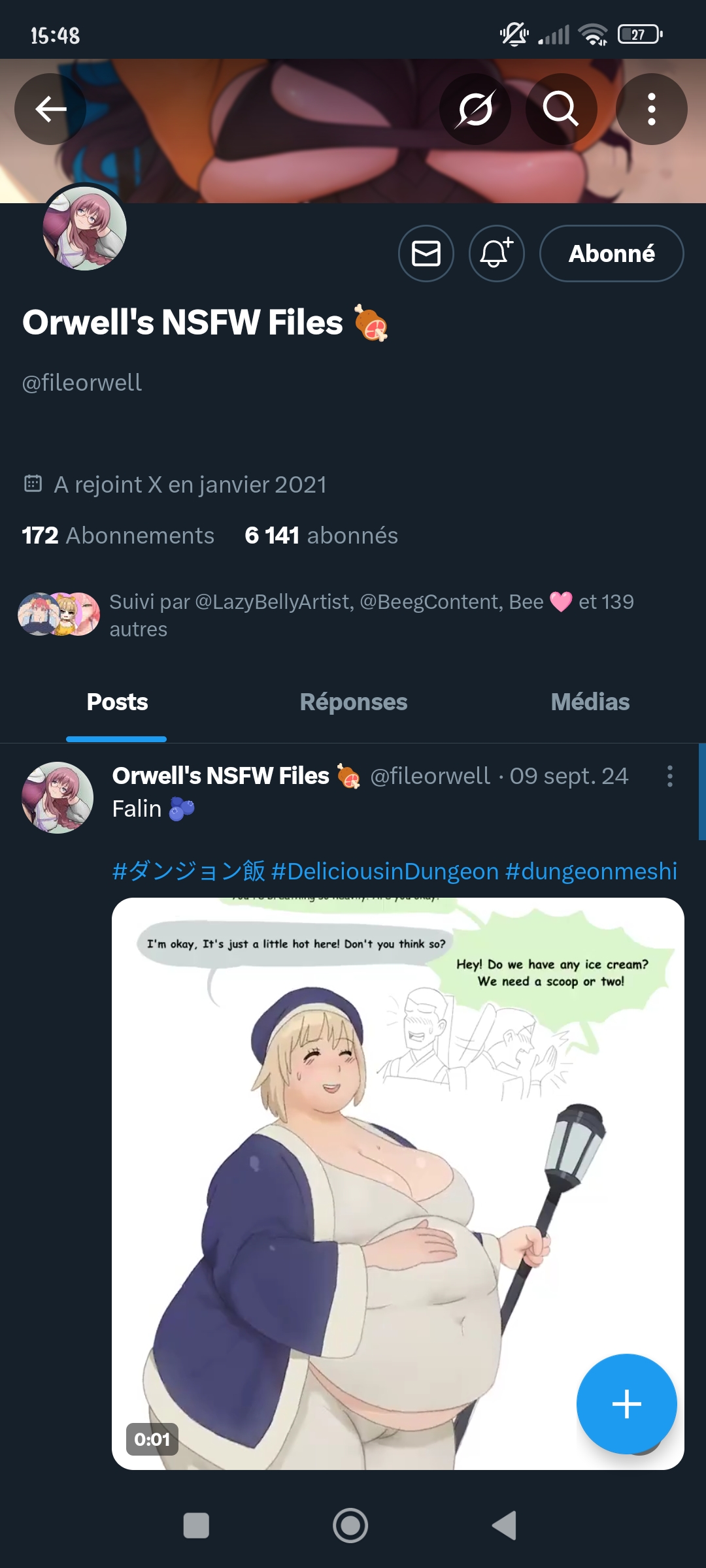706x1568 pixels.
Task: Switch to the Réponses tab
Action: point(353,702)
